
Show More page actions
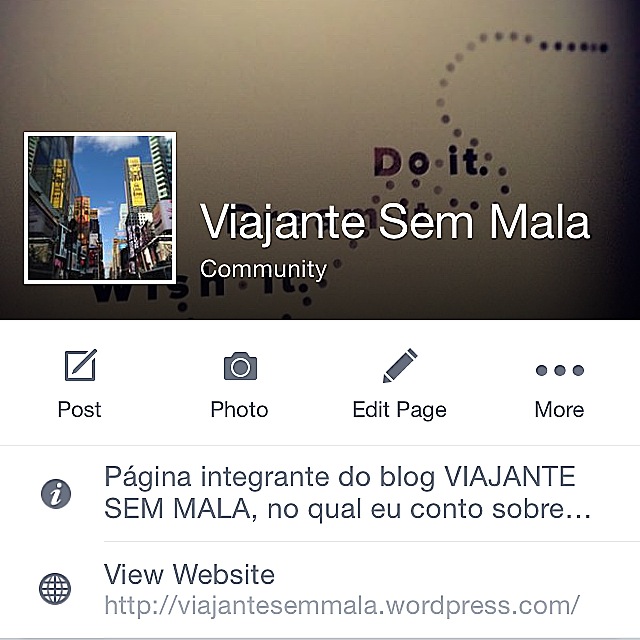(559, 383)
